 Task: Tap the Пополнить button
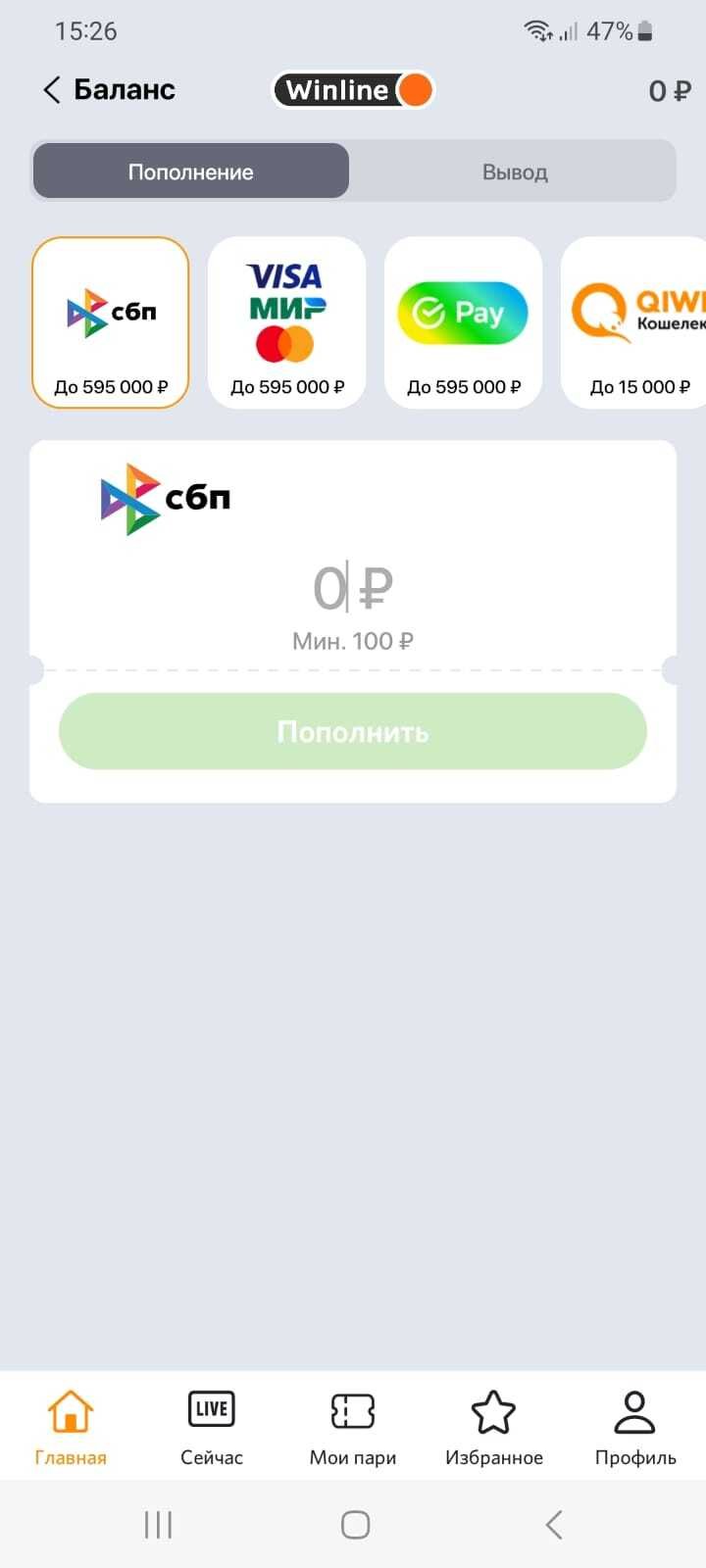coord(353,731)
